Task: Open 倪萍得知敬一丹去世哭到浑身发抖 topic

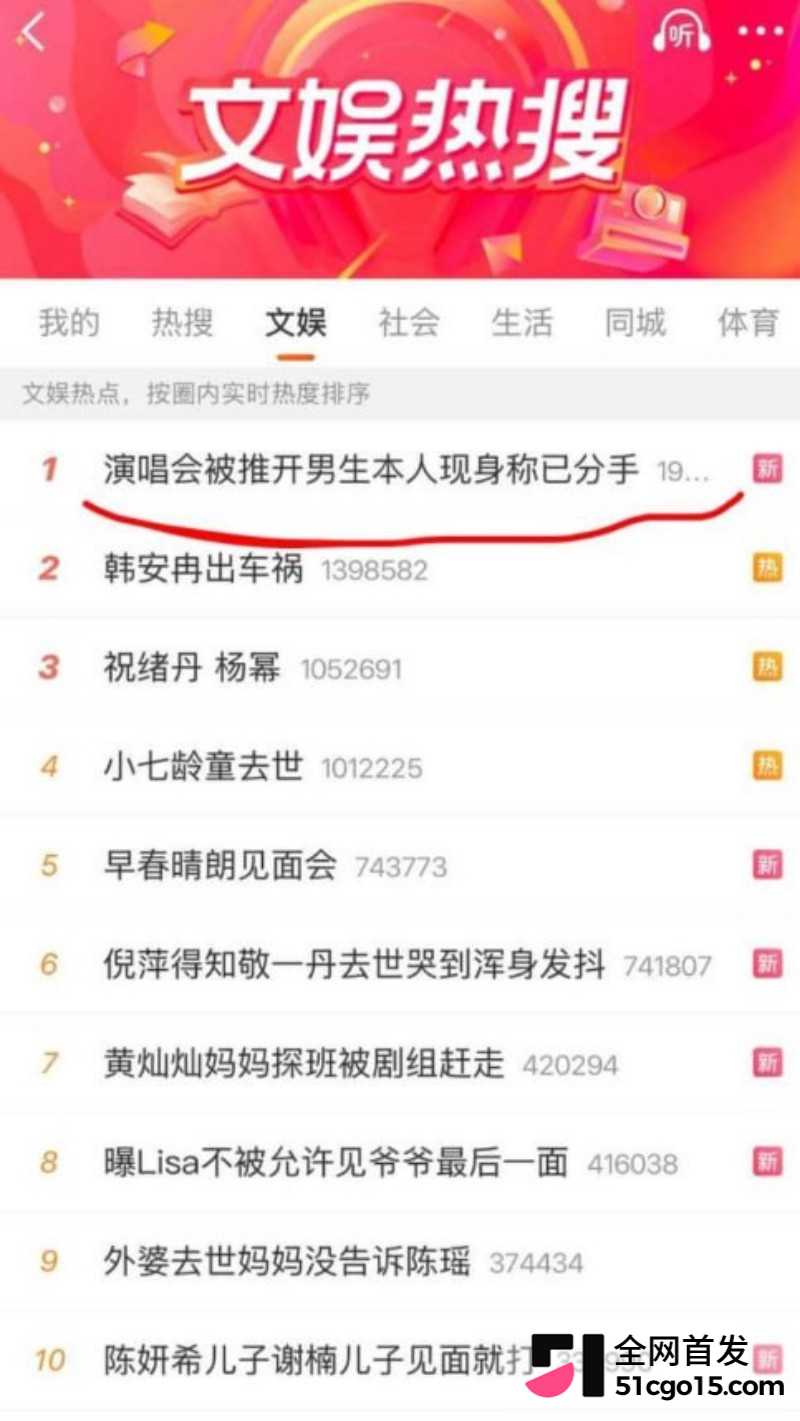Action: pos(400,965)
